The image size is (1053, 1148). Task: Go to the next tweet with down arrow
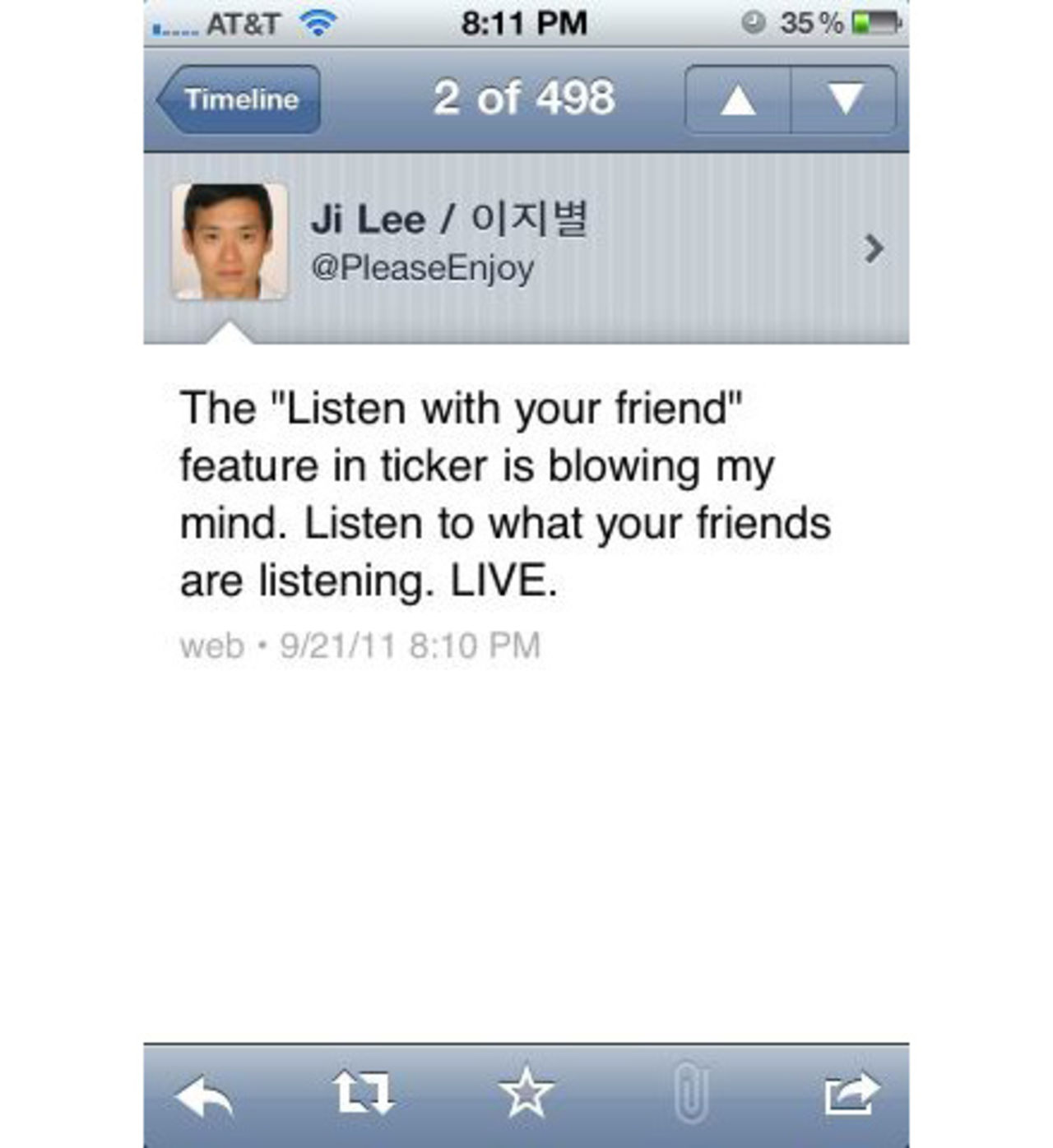coord(844,100)
